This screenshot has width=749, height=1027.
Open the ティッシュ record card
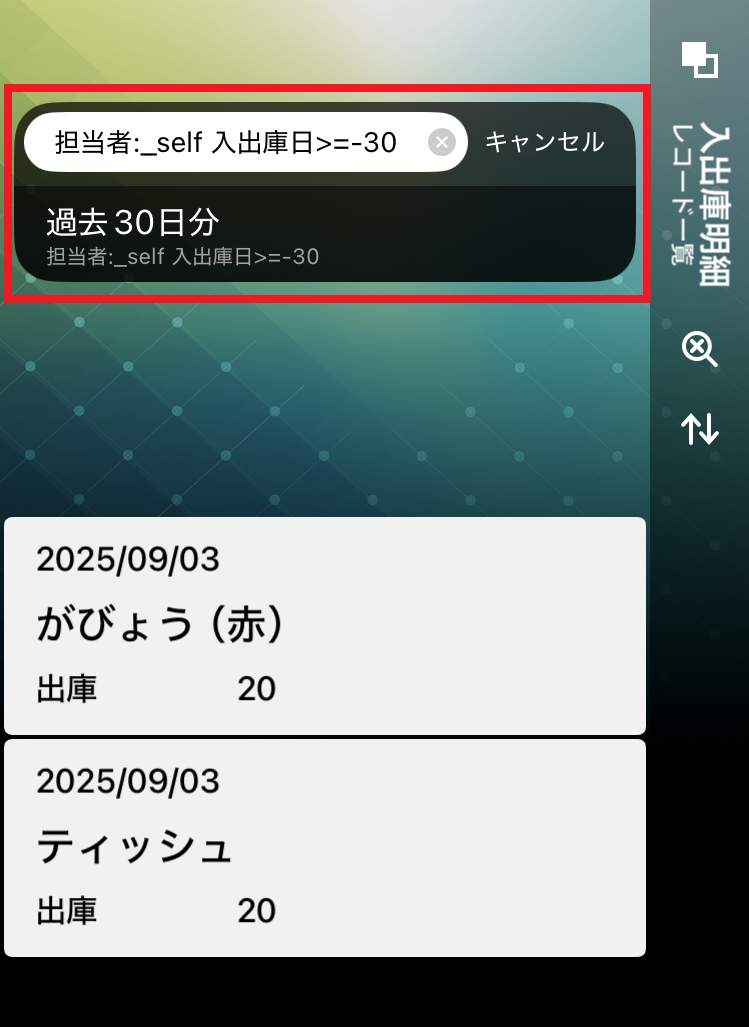point(324,848)
